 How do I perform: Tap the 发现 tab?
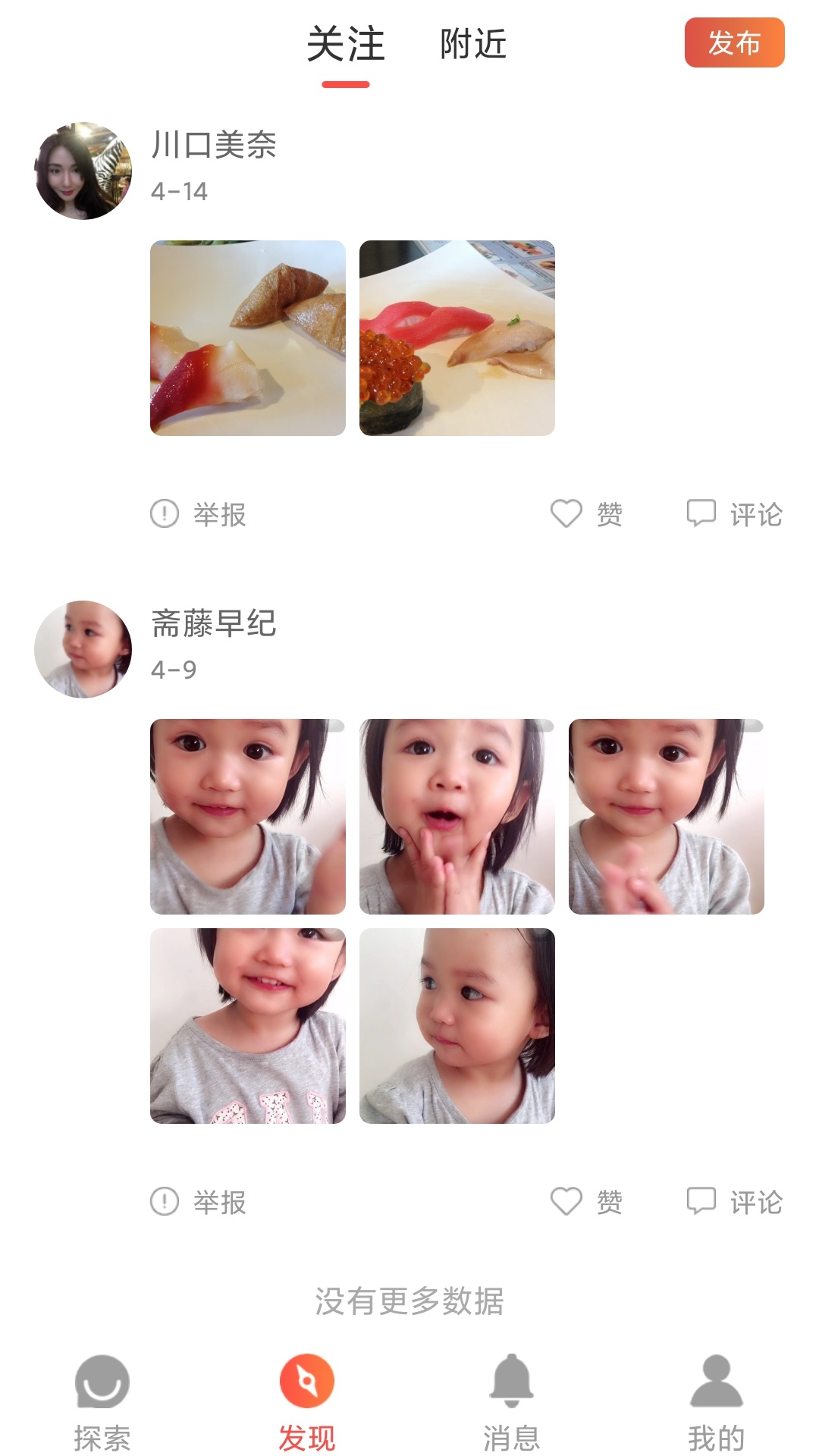coord(307,1401)
